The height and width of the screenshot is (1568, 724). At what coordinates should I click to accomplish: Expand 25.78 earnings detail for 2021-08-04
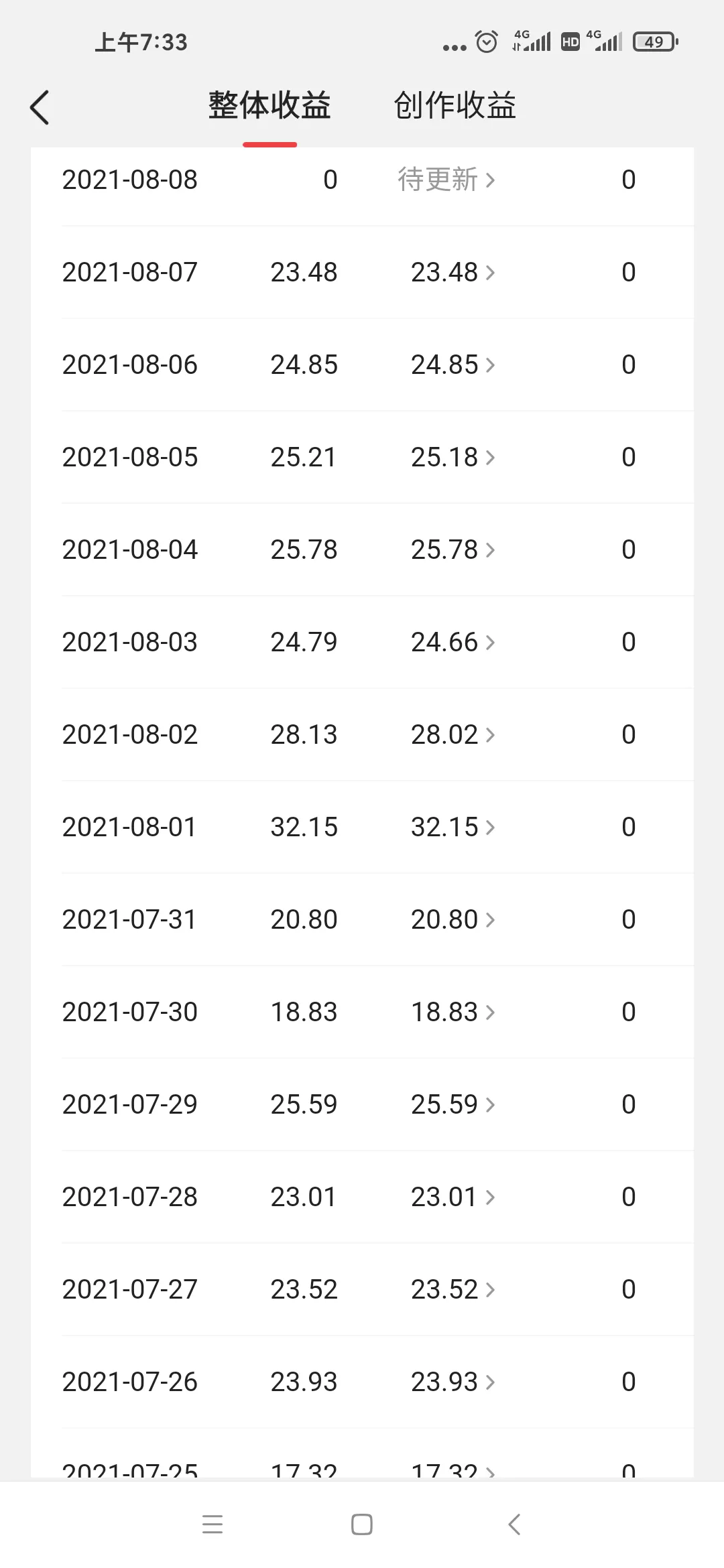pos(452,549)
